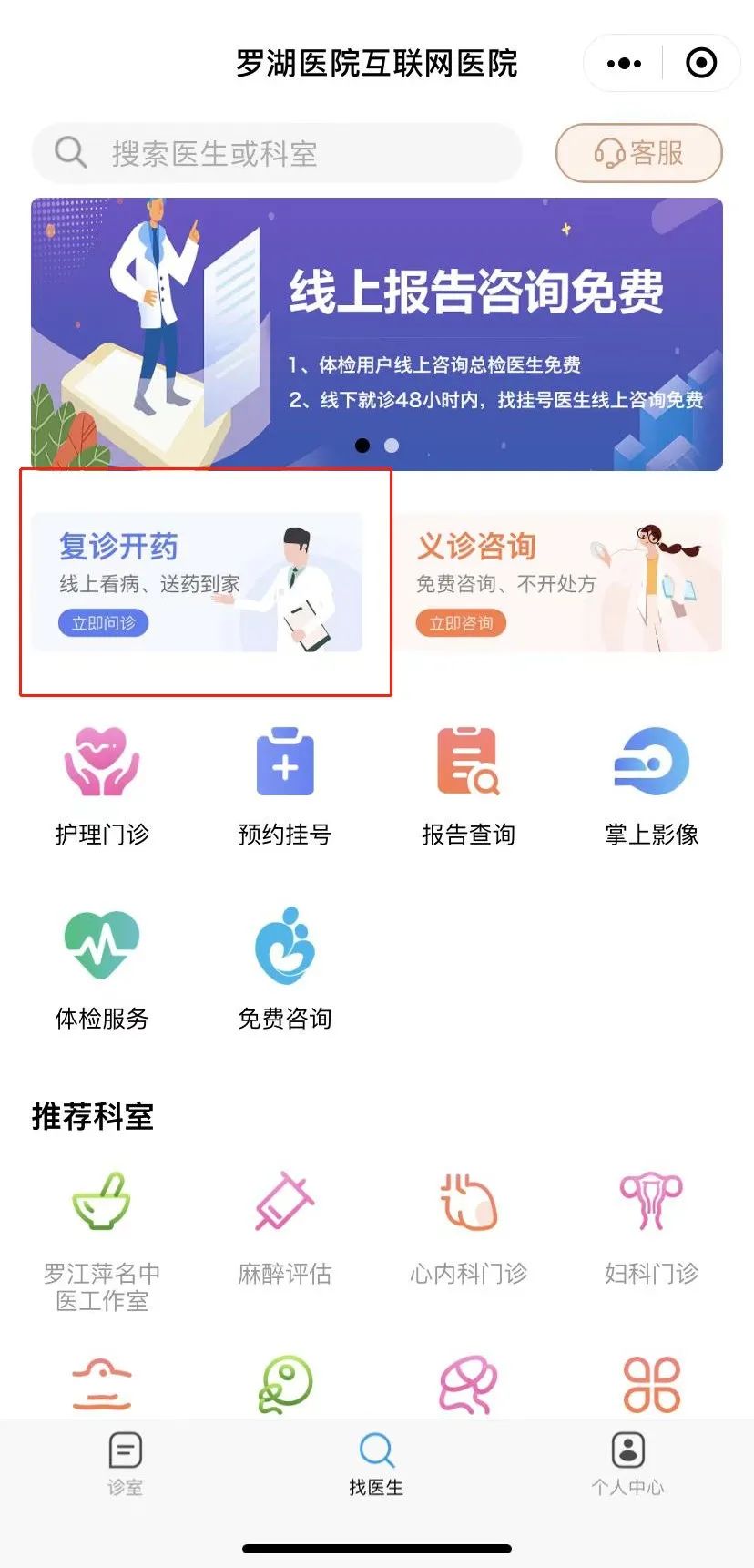Switch to the 诊室 tab
754x1568 pixels.
point(125,1464)
